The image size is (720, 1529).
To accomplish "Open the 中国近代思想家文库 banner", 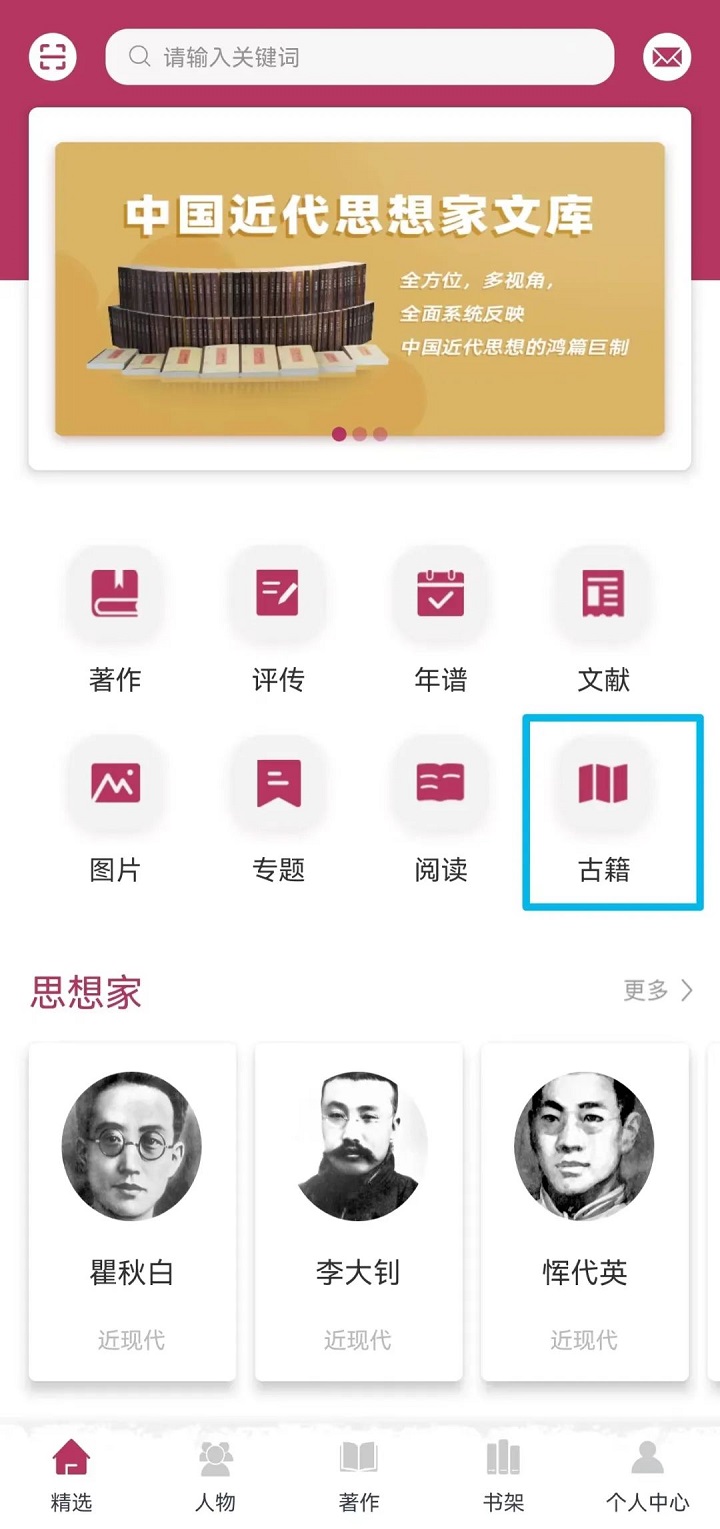I will tap(360, 289).
